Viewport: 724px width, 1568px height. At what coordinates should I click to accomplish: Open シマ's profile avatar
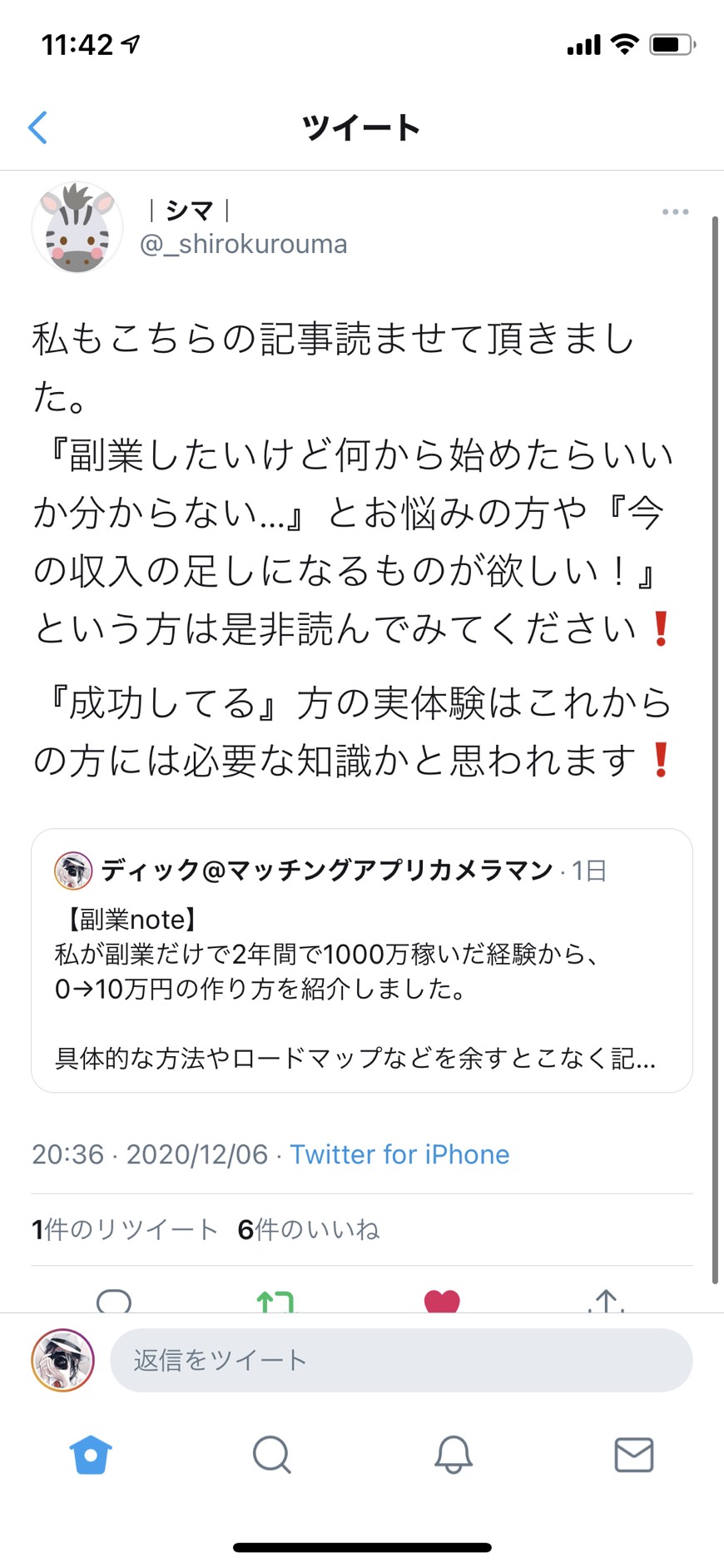point(77,228)
